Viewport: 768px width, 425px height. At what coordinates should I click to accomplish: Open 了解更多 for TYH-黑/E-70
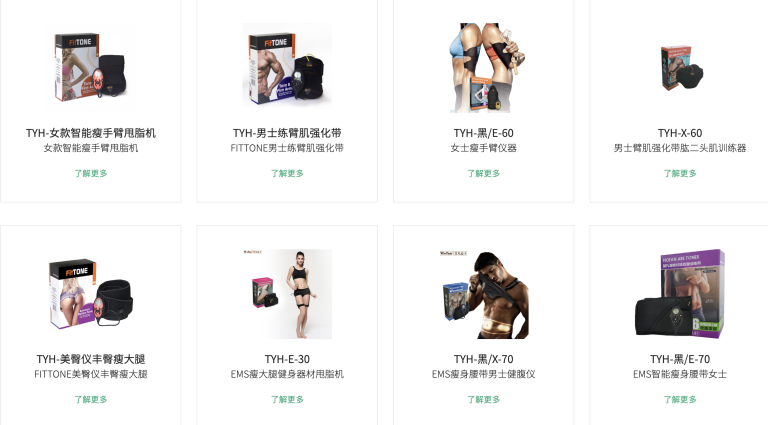680,399
